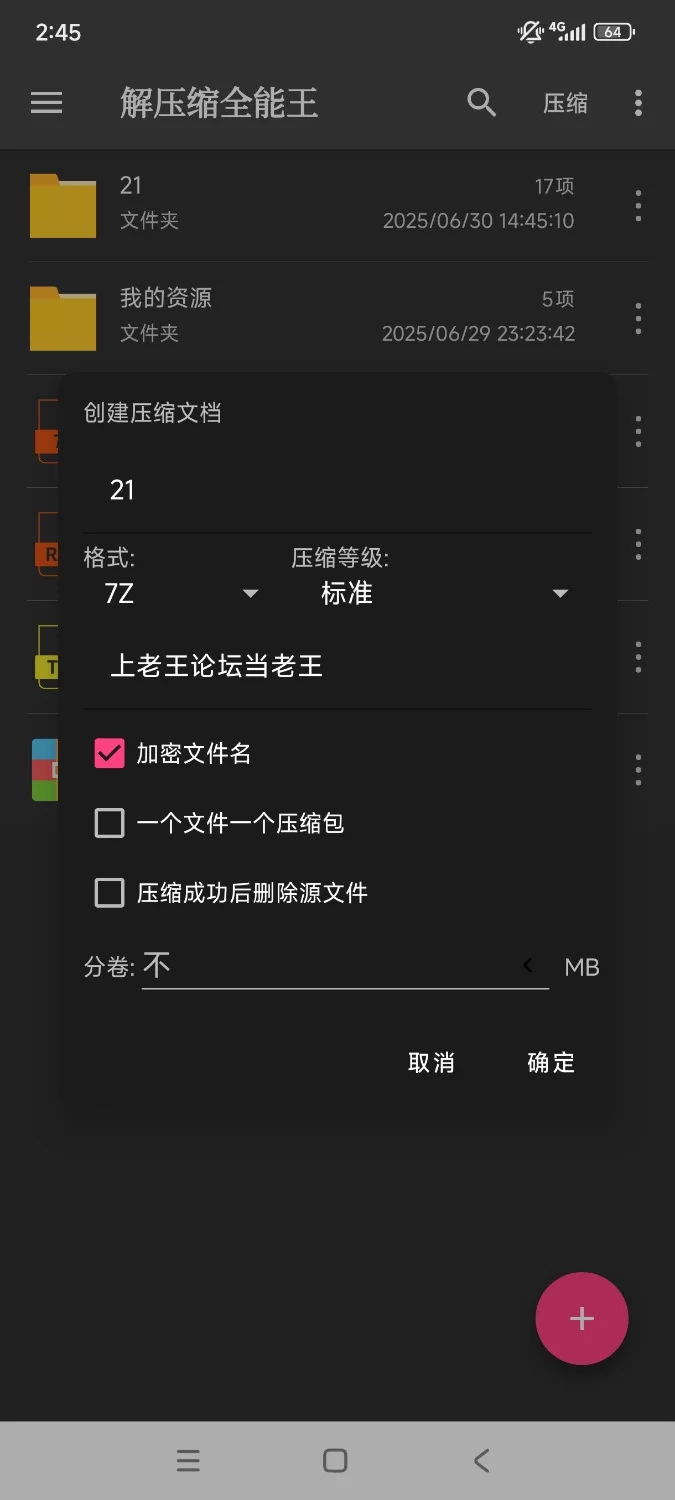Tap the password field 上老王论坛当老王
The width and height of the screenshot is (675, 1500).
click(336, 666)
